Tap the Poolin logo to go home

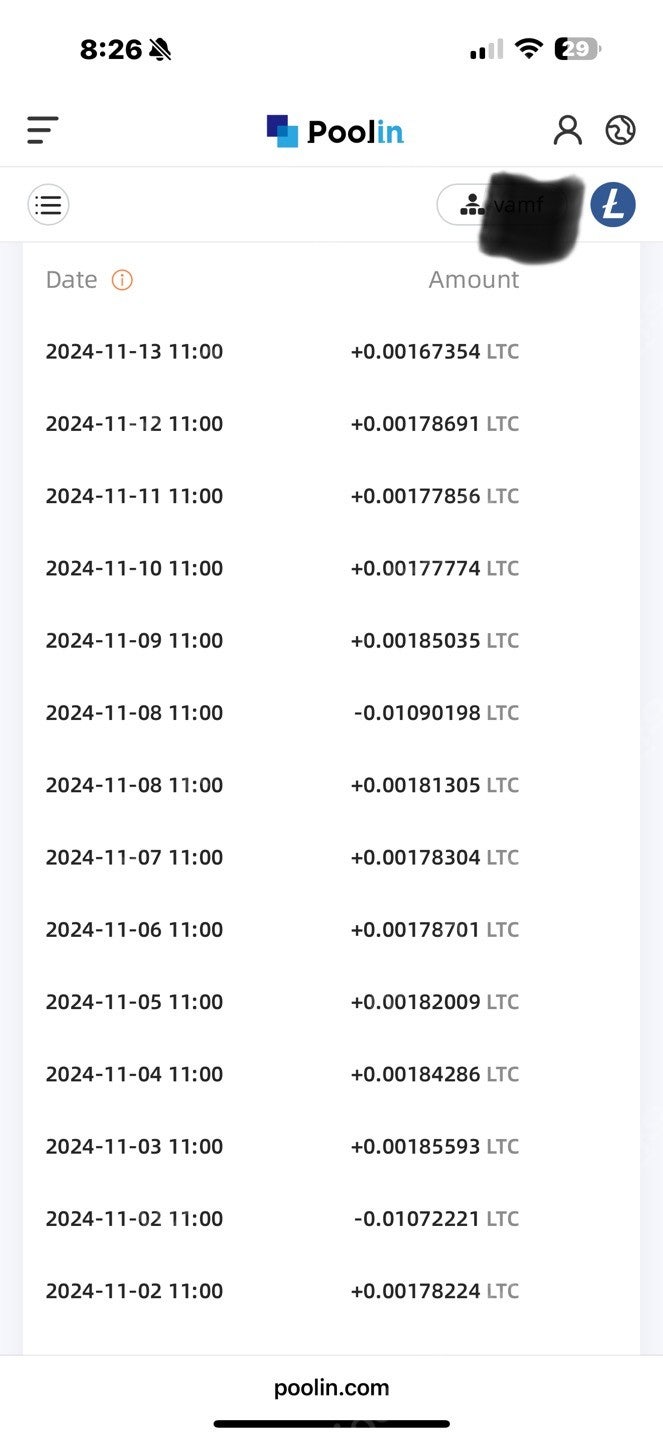click(x=335, y=131)
